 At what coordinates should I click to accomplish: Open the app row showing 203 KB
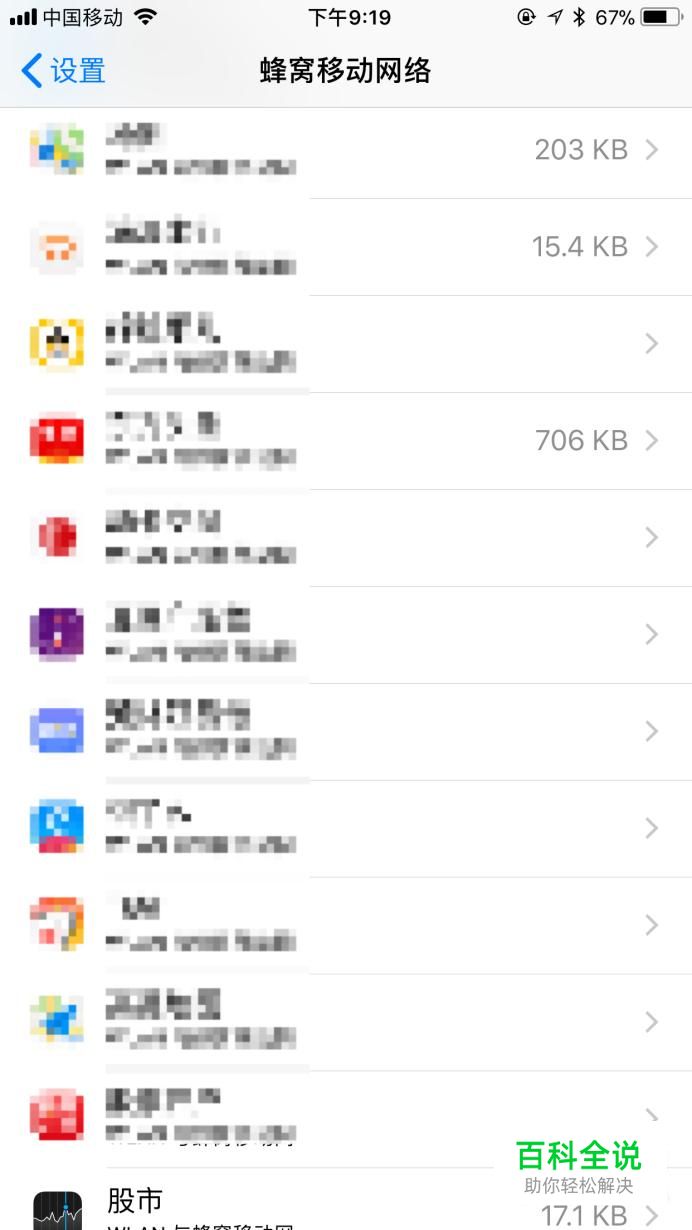pyautogui.click(x=346, y=150)
